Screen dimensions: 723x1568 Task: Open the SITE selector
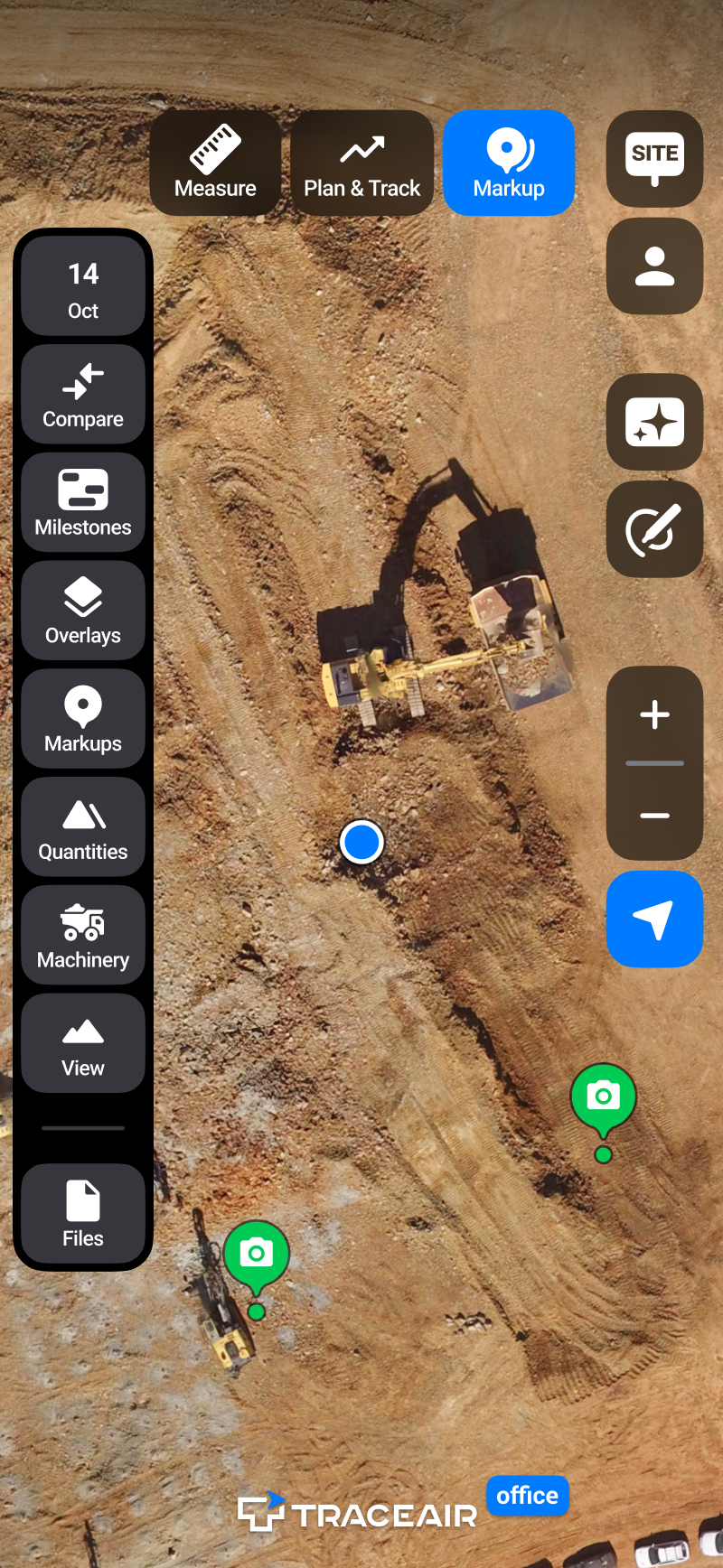(x=654, y=159)
